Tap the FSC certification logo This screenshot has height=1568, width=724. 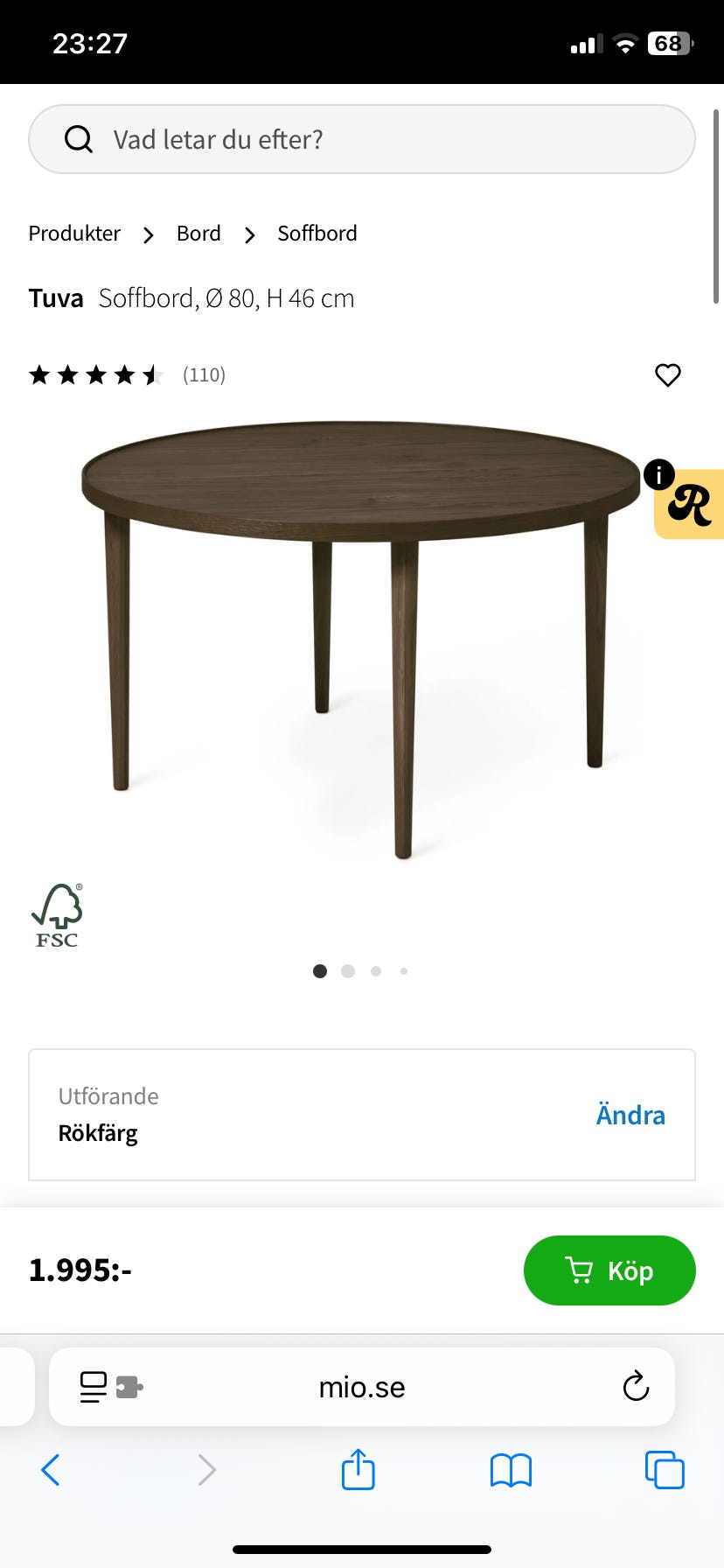pyautogui.click(x=56, y=915)
